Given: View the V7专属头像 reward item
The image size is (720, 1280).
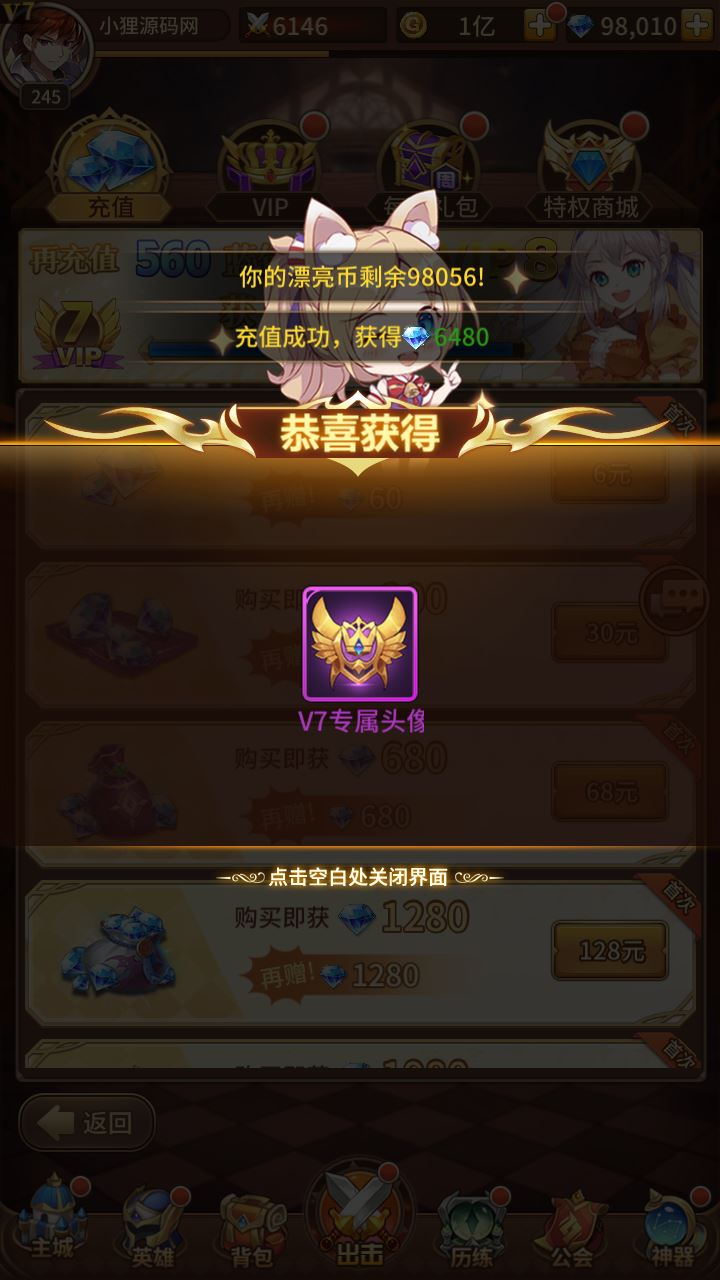Looking at the screenshot, I should [360, 645].
